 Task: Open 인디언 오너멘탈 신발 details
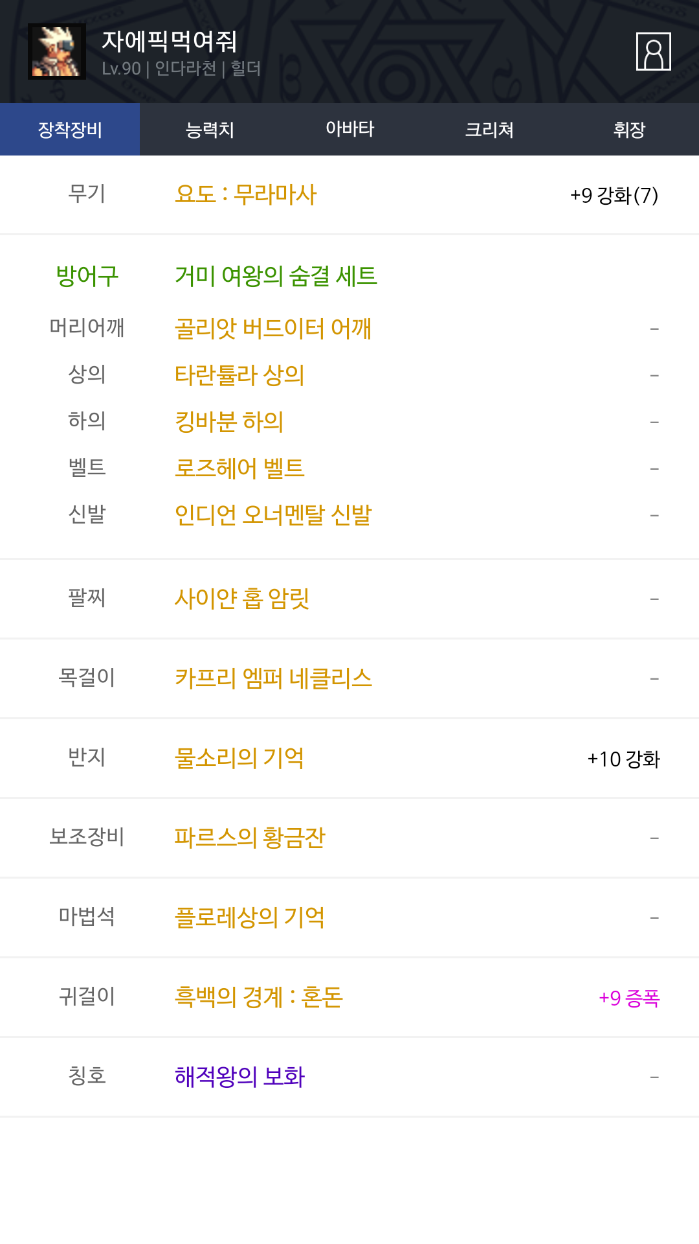coord(273,515)
